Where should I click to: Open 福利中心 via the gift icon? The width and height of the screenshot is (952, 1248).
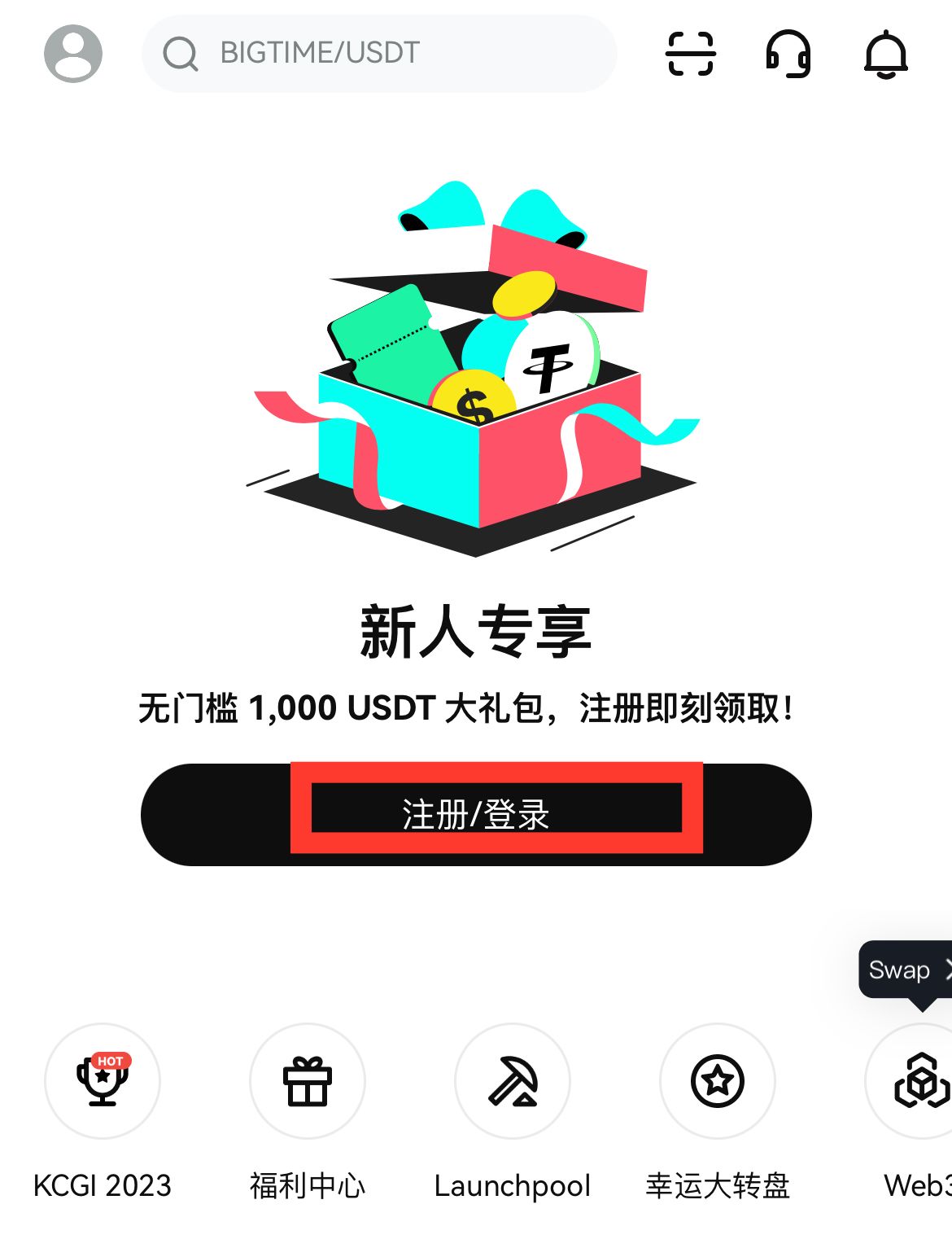click(x=307, y=1081)
